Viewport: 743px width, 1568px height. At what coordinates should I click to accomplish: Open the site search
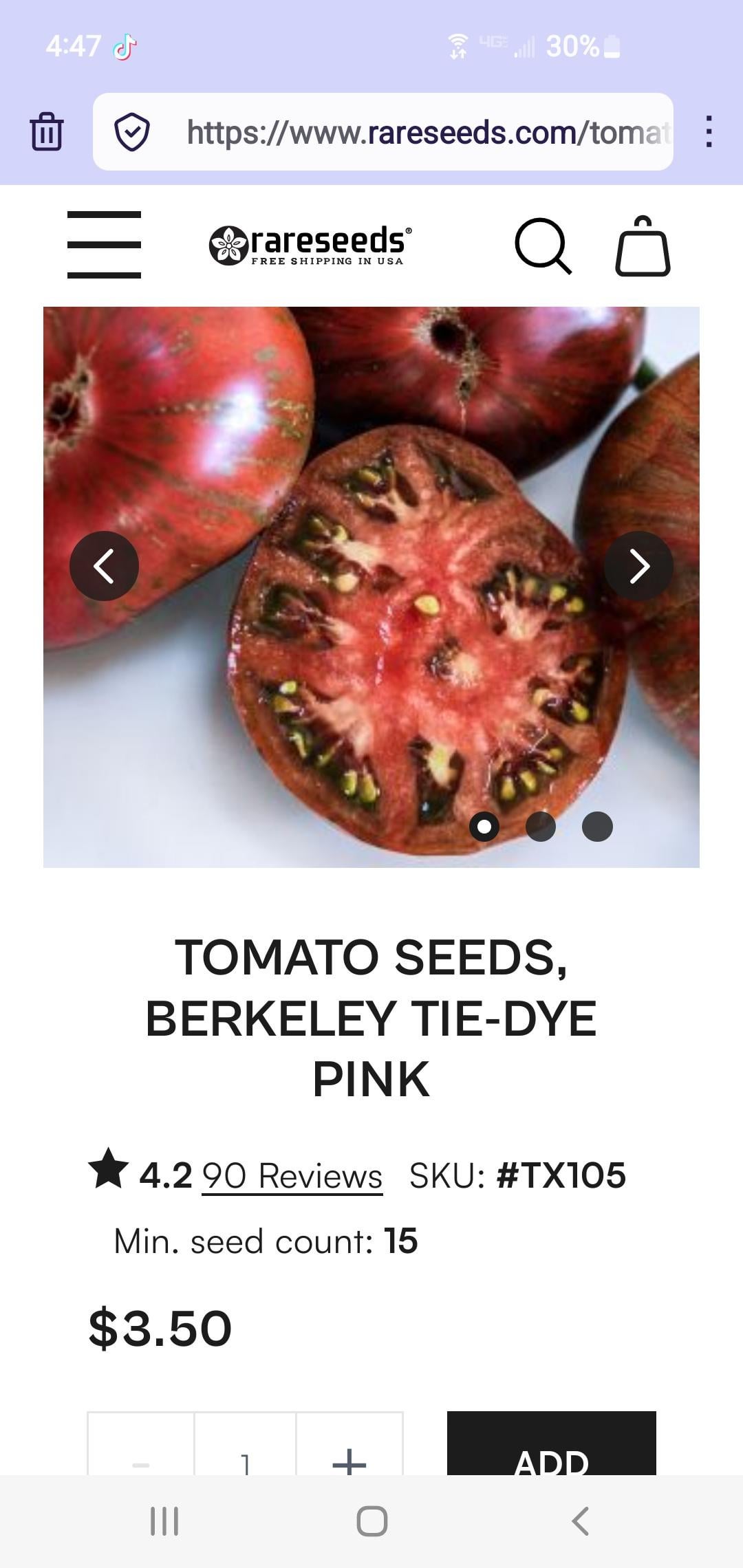tap(542, 246)
